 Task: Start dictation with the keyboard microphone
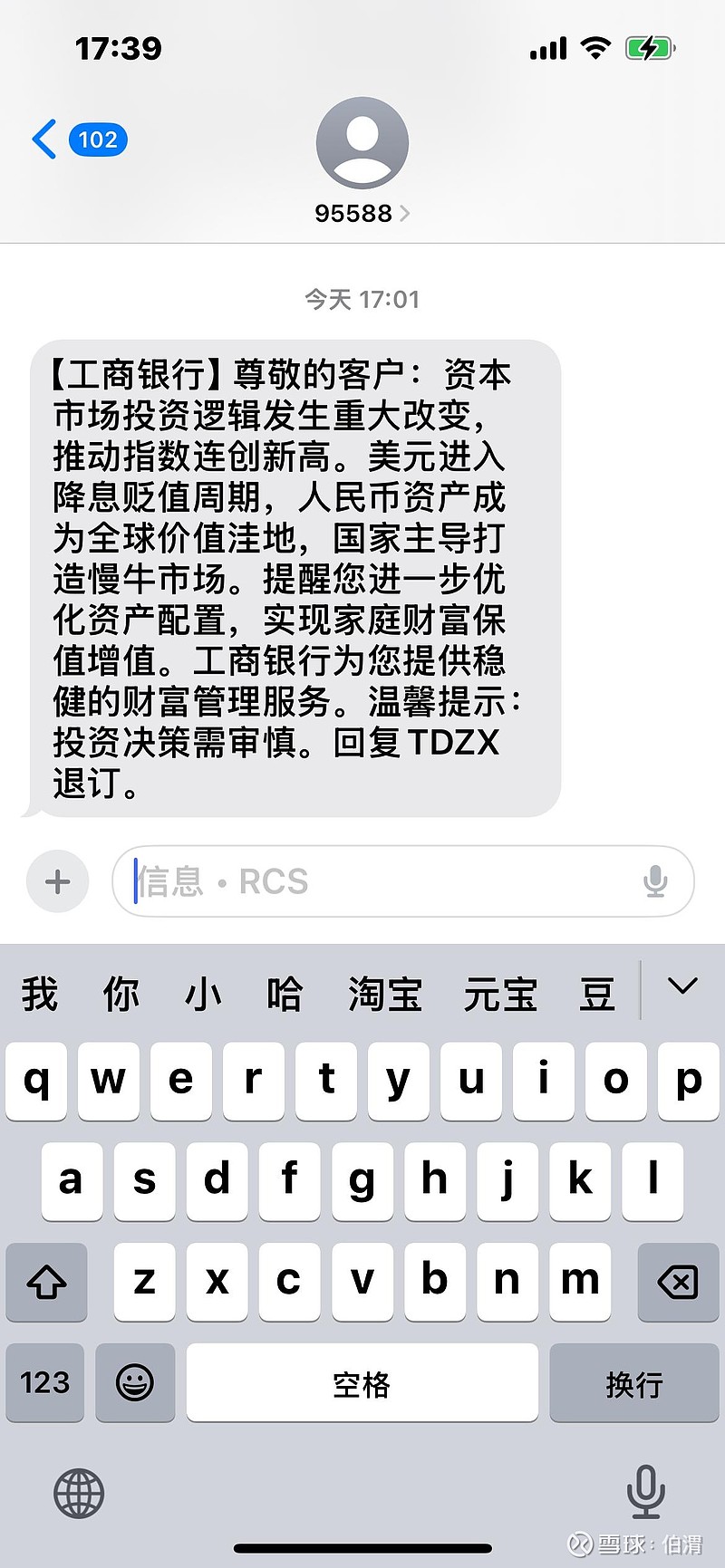pos(645,1491)
